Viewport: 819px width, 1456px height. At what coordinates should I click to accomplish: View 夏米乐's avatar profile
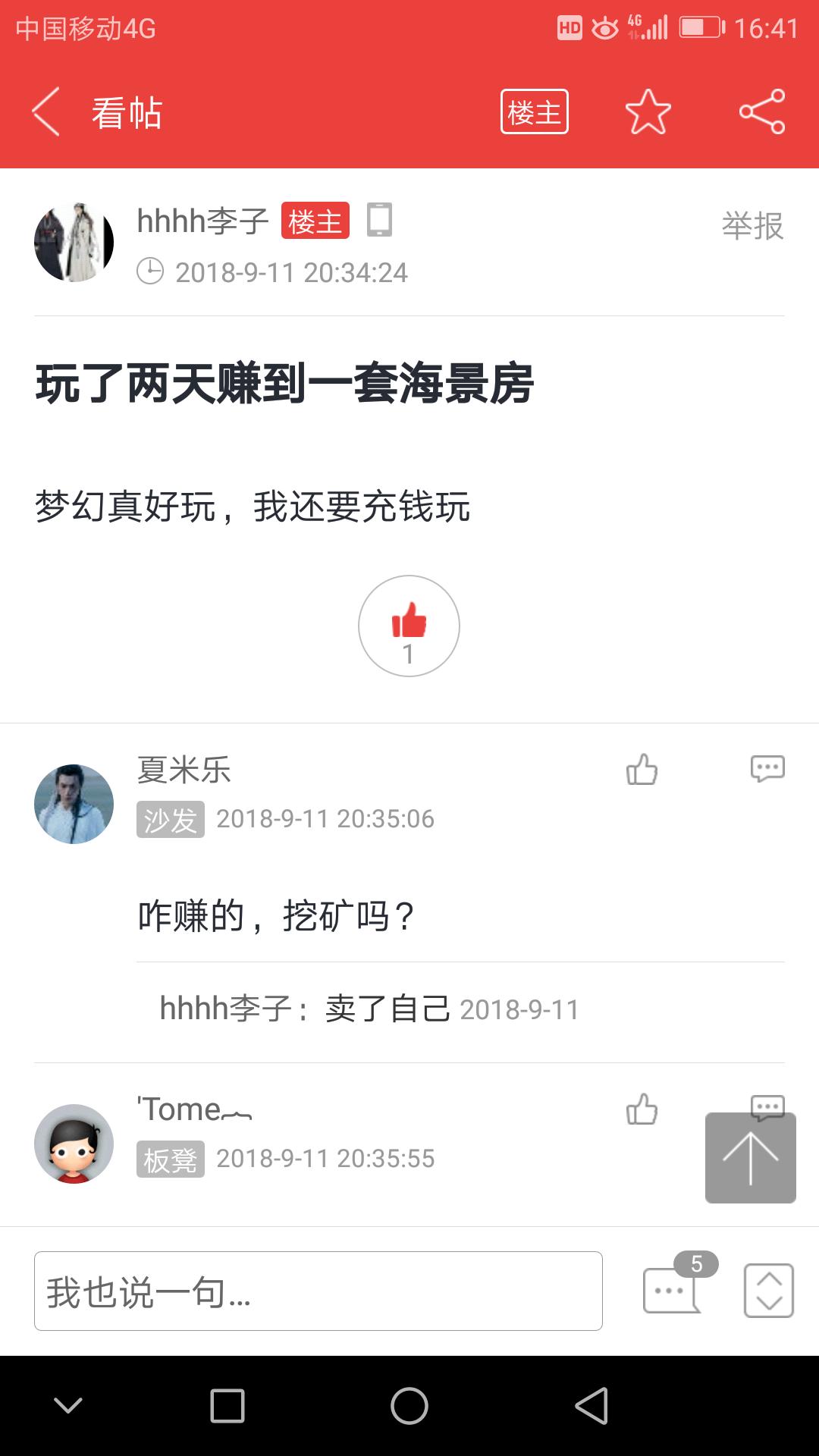tap(74, 804)
